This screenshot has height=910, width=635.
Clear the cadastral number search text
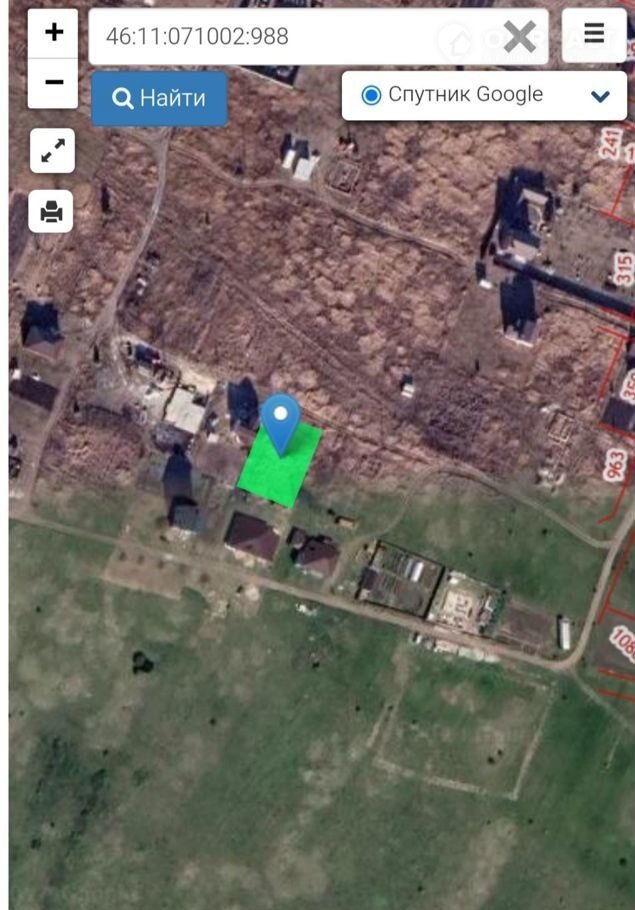click(520, 37)
